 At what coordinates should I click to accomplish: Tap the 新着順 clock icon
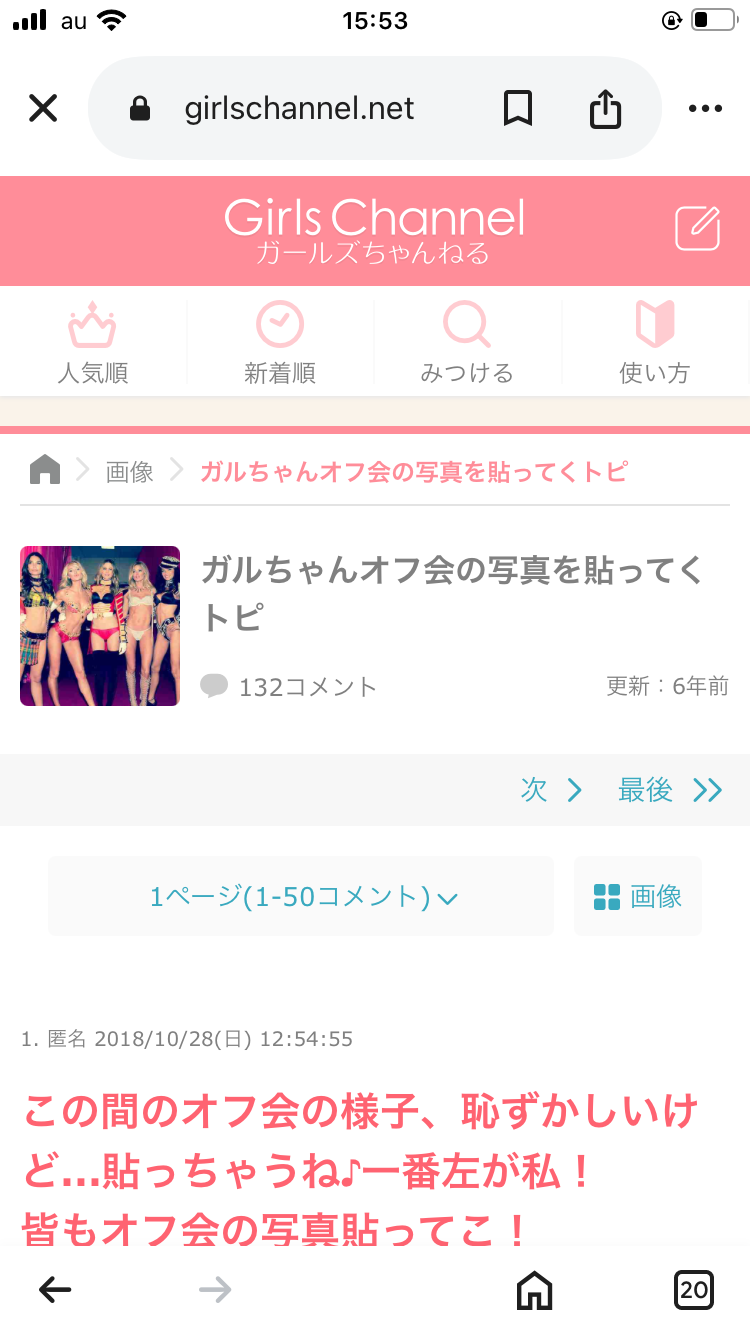280,324
